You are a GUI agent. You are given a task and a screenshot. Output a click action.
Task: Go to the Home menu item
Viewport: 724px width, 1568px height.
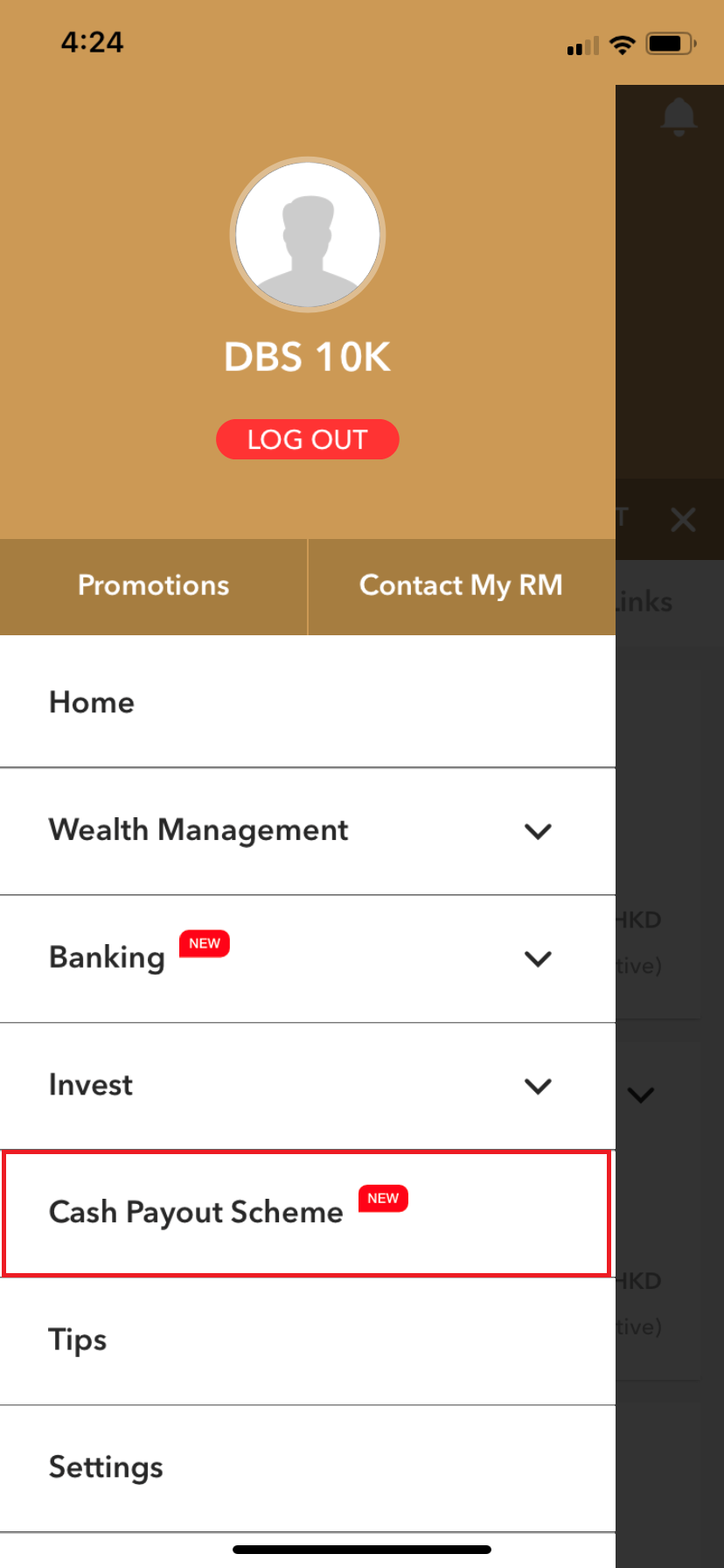[92, 703]
